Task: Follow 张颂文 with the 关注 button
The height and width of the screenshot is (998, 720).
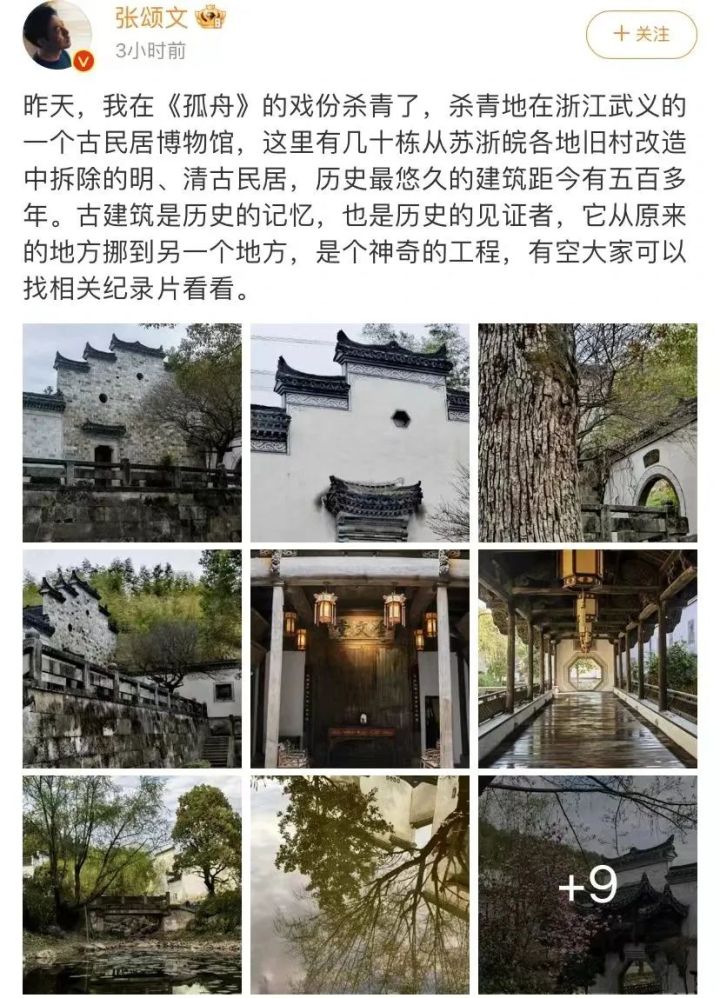Action: click(641, 34)
